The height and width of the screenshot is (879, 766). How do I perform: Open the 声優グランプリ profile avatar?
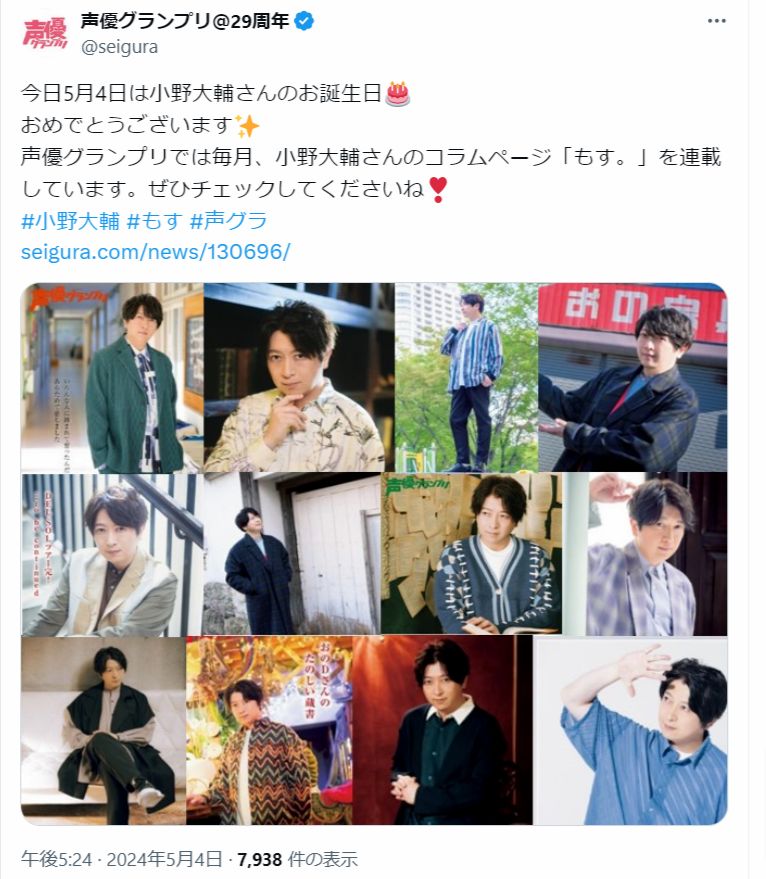(45, 33)
